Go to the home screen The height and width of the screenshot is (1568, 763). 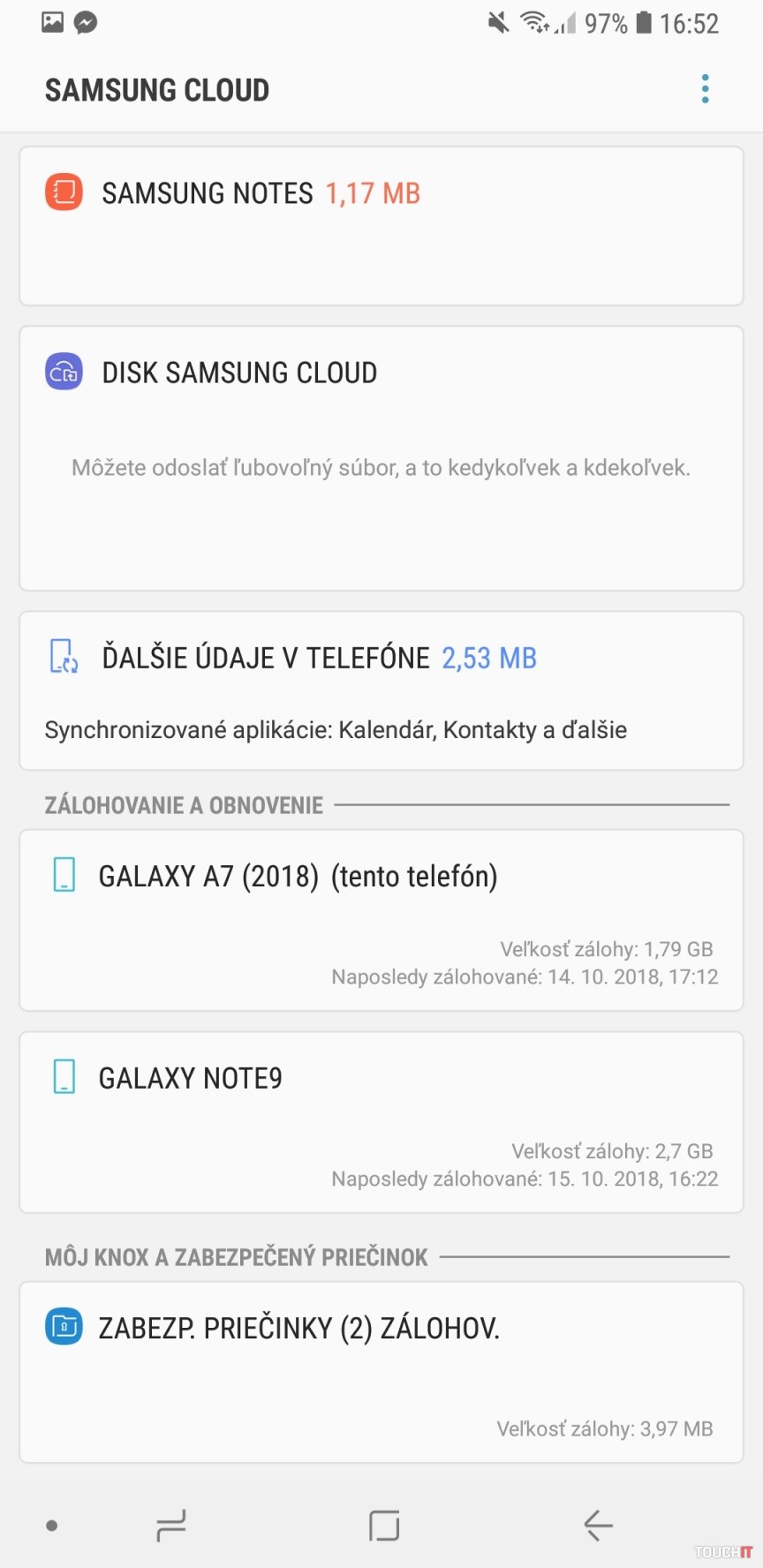384,1525
